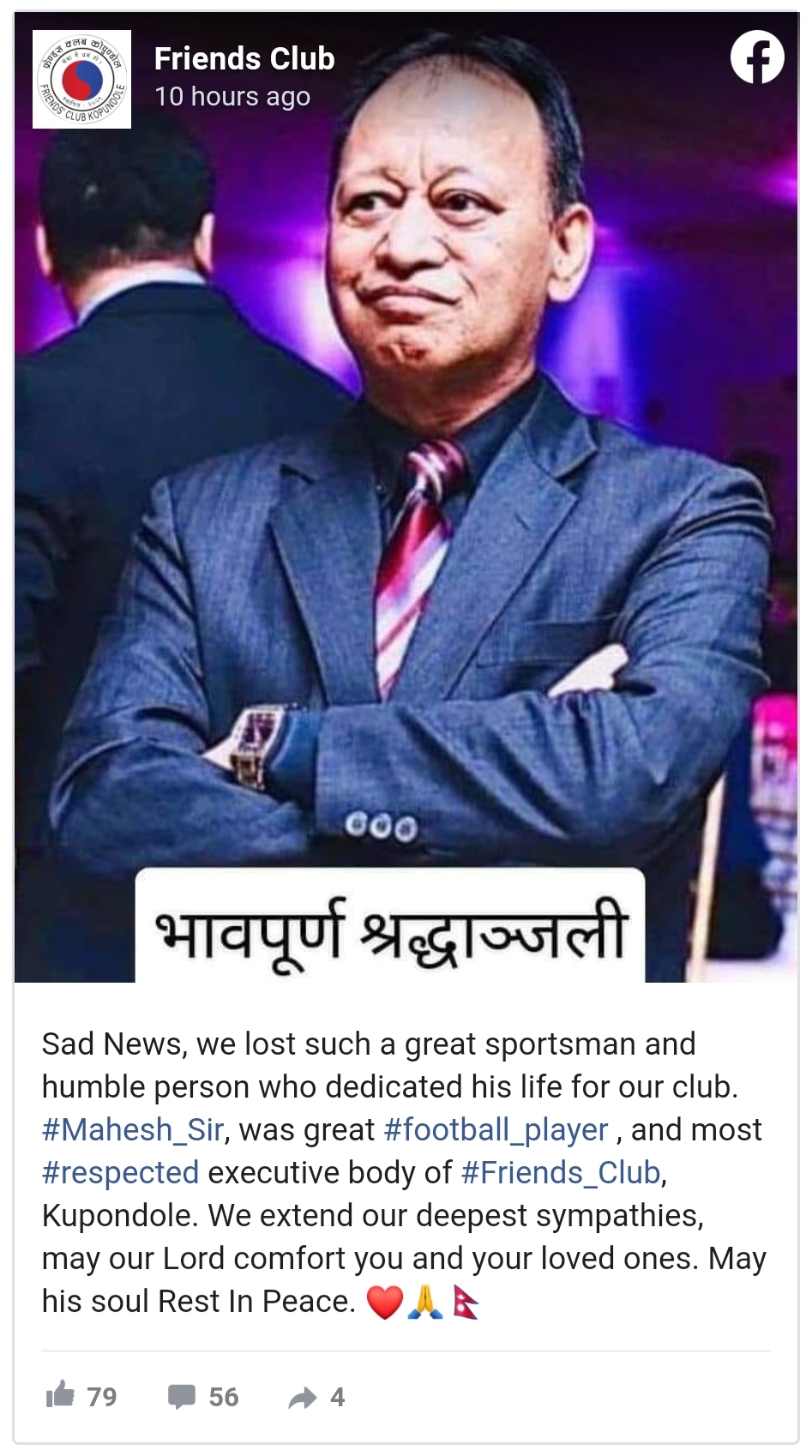Like the Friends Club post

pos(81,1396)
